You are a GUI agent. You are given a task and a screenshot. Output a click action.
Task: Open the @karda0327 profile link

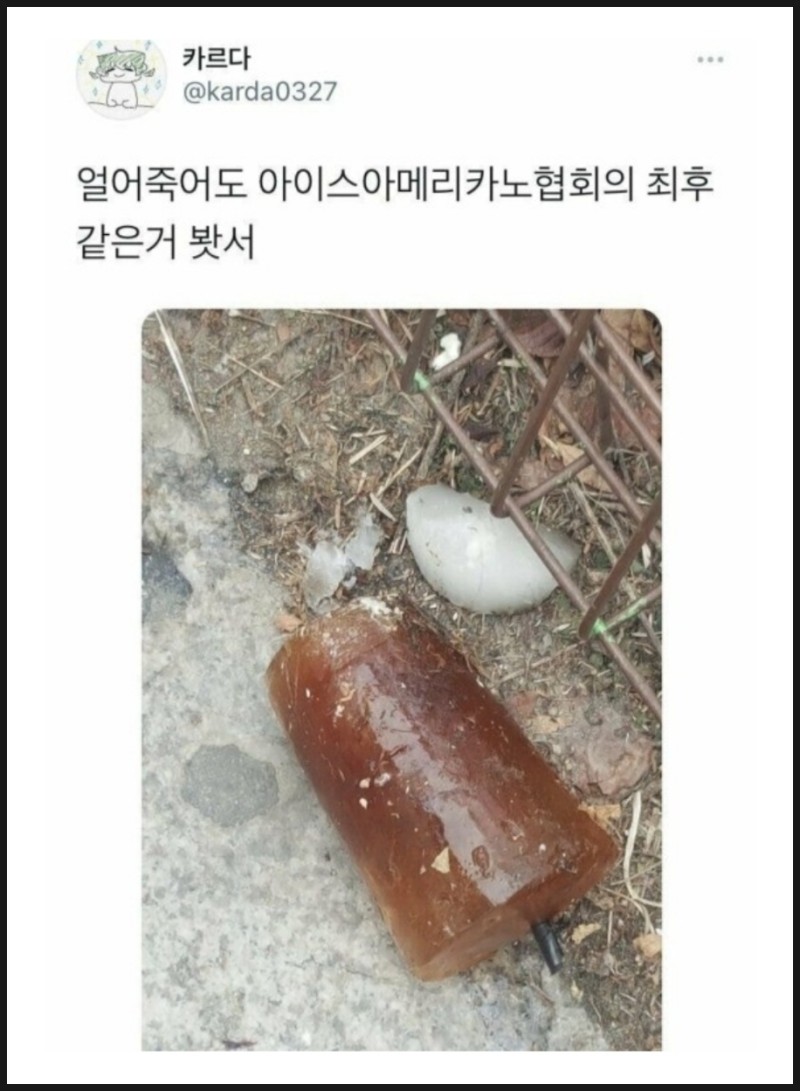258,93
